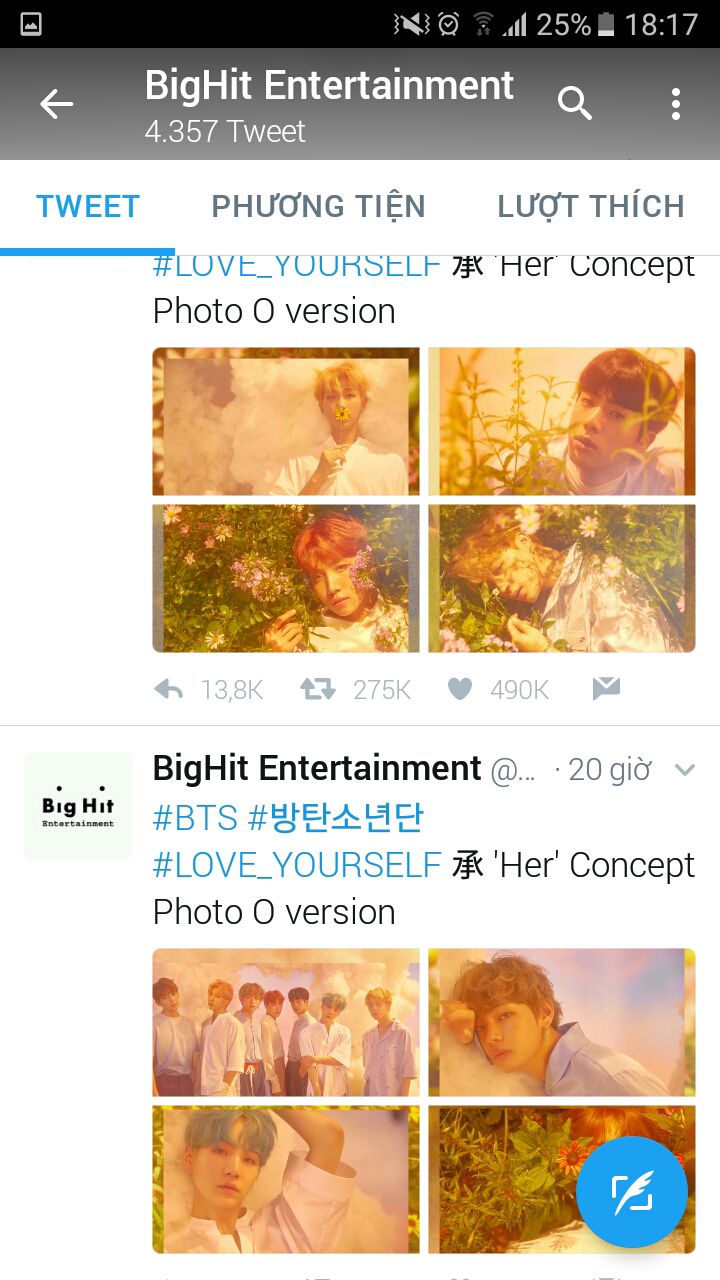The height and width of the screenshot is (1280, 720).
Task: Open the #BTS hashtag link
Action: point(195,818)
